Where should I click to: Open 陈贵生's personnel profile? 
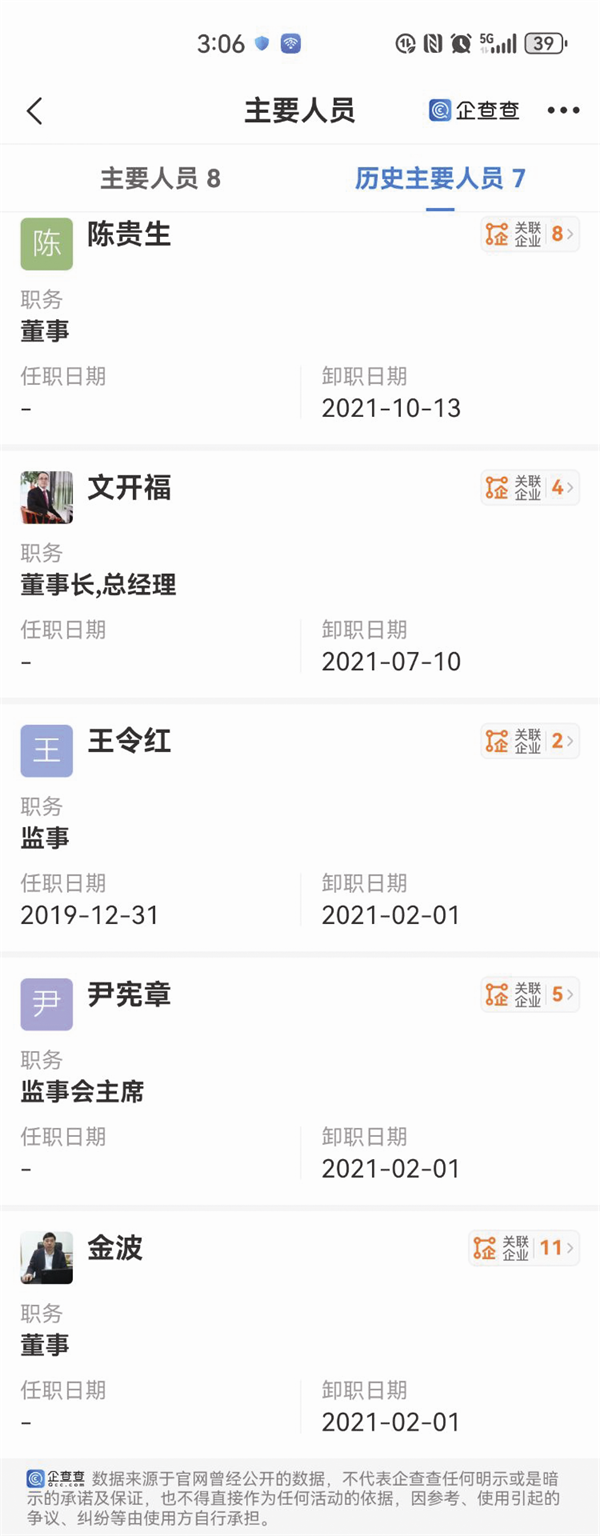click(129, 235)
